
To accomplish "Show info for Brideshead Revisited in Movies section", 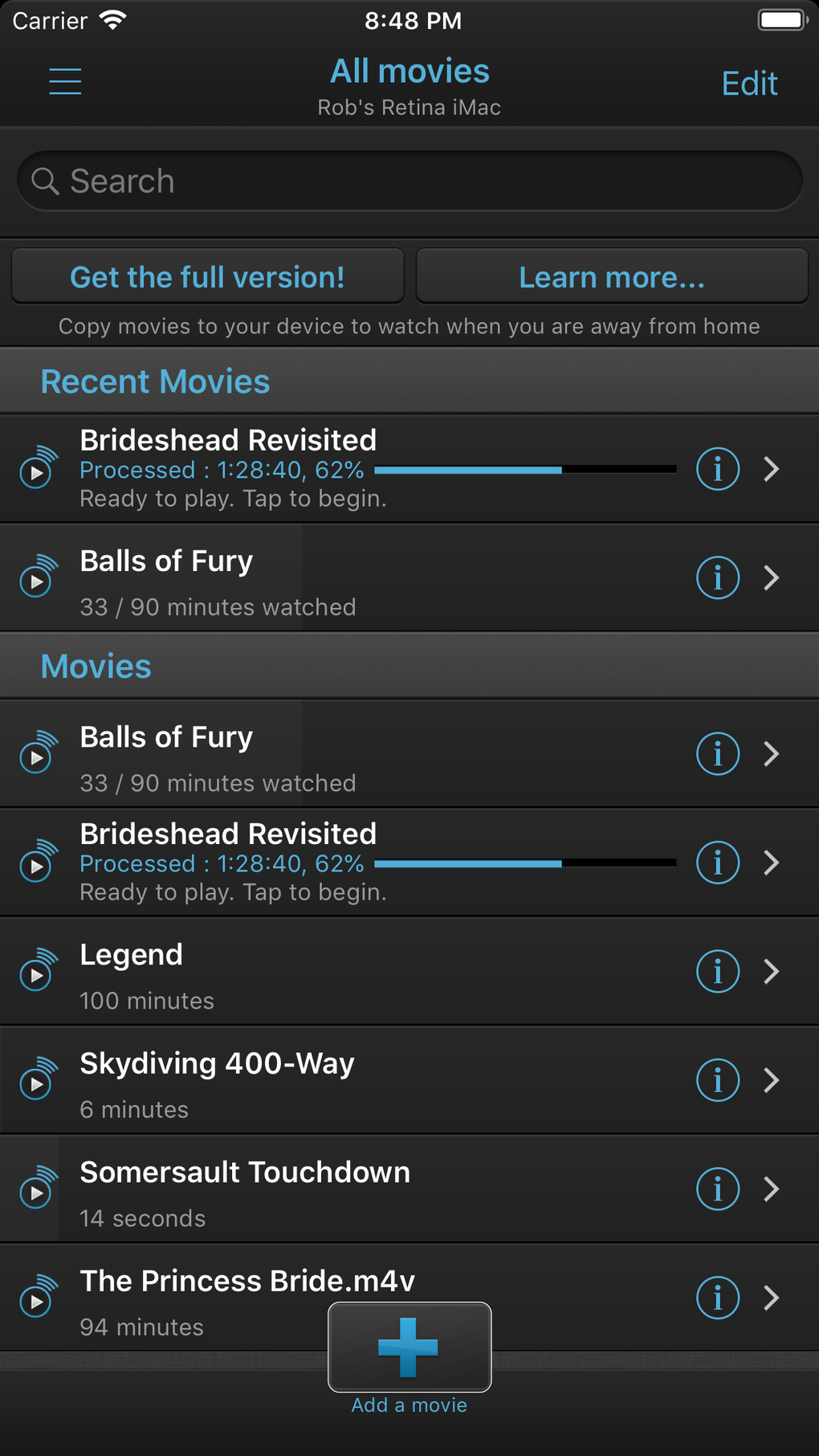I will coord(717,863).
